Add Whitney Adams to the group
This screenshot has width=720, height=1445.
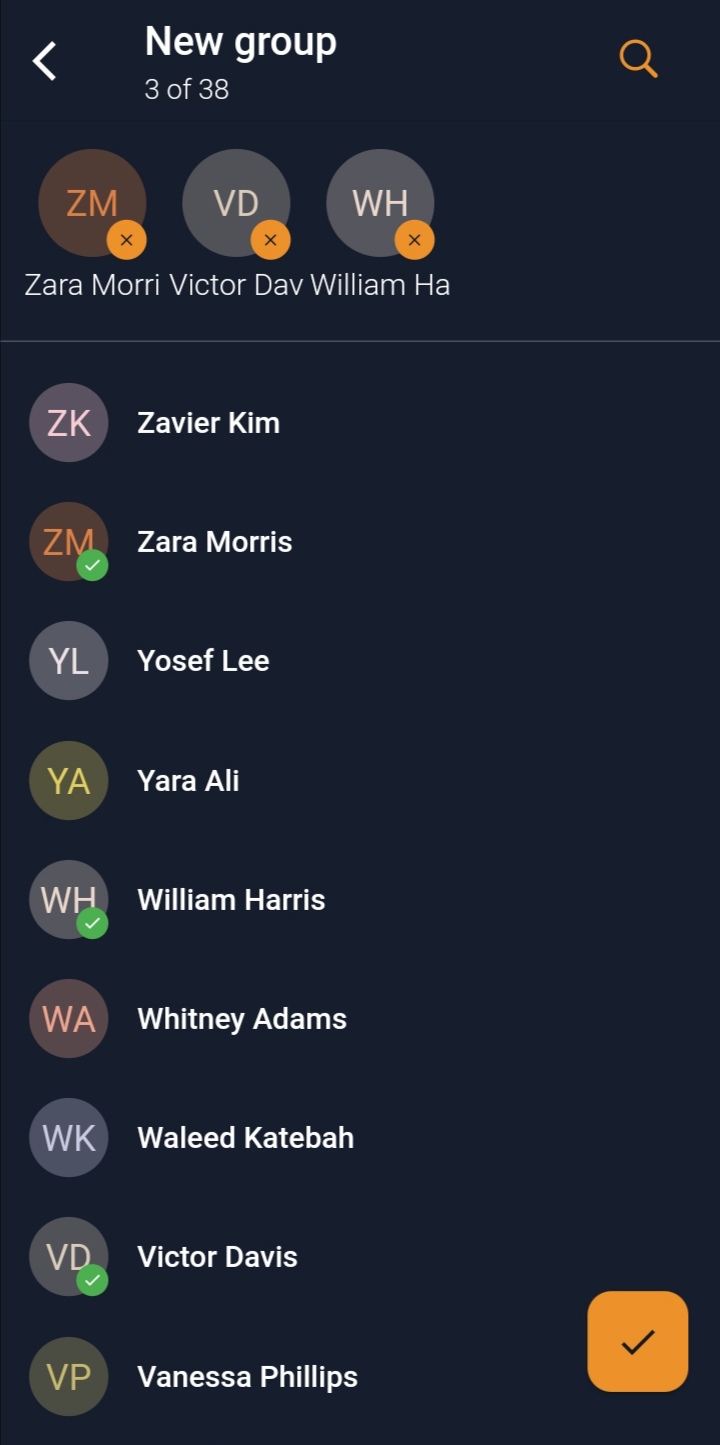[x=241, y=1019]
